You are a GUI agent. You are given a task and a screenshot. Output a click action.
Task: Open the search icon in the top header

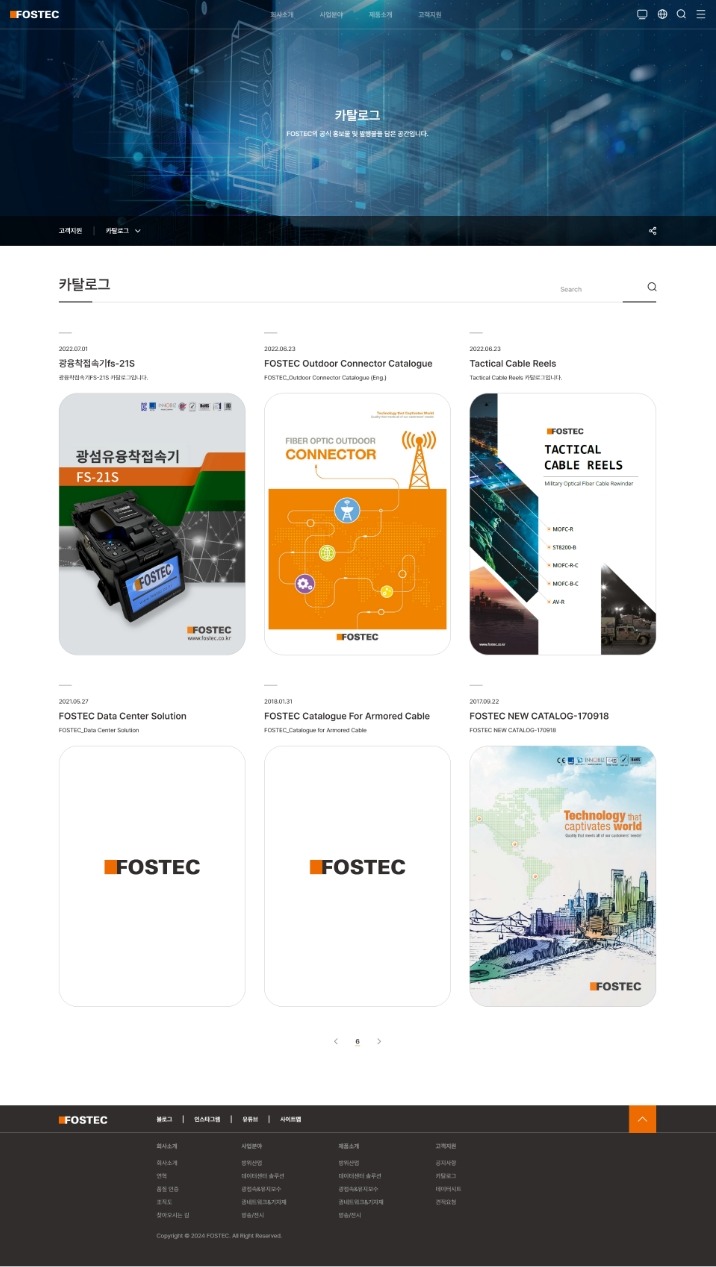click(681, 14)
